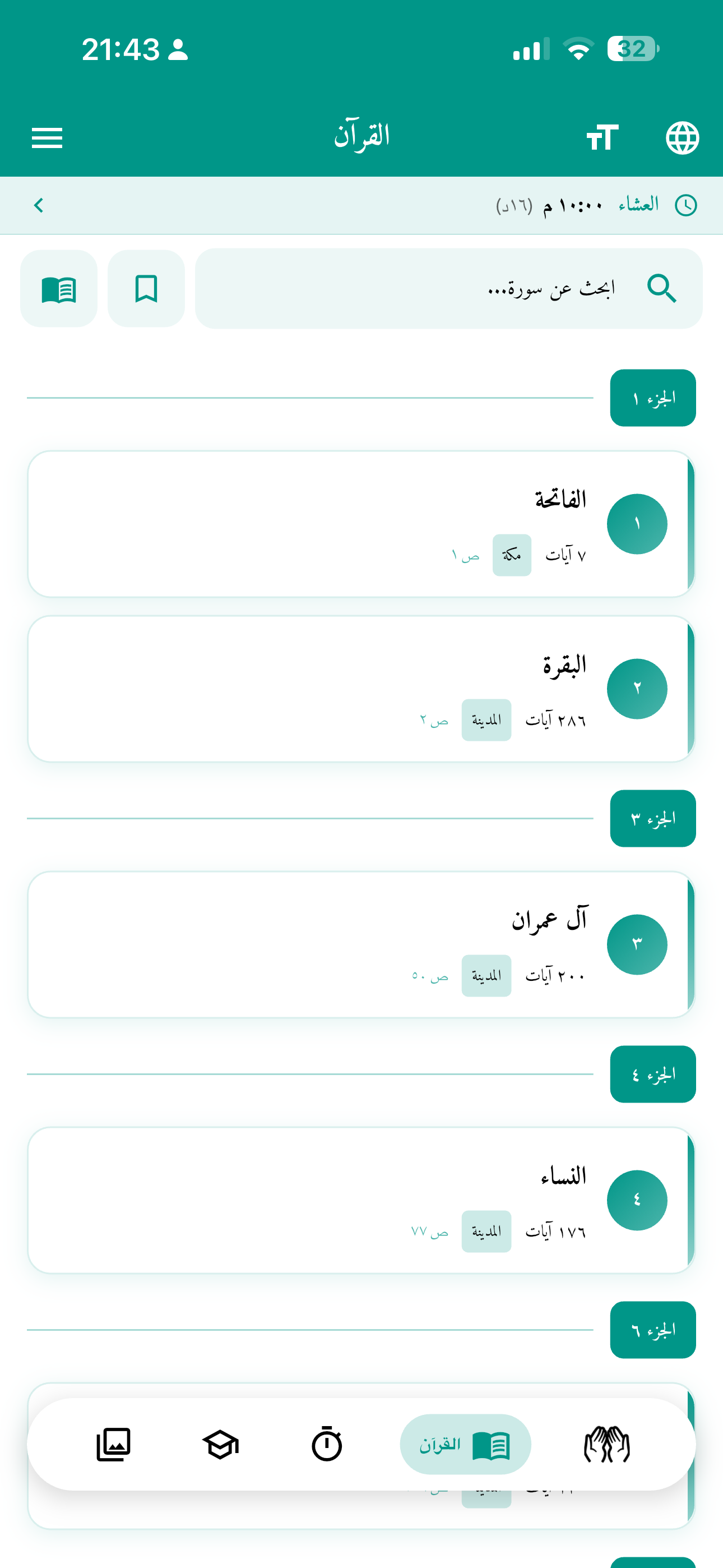The image size is (723, 1568).
Task: Open the stopwatch icon in bottom navigation
Action: [x=328, y=1445]
